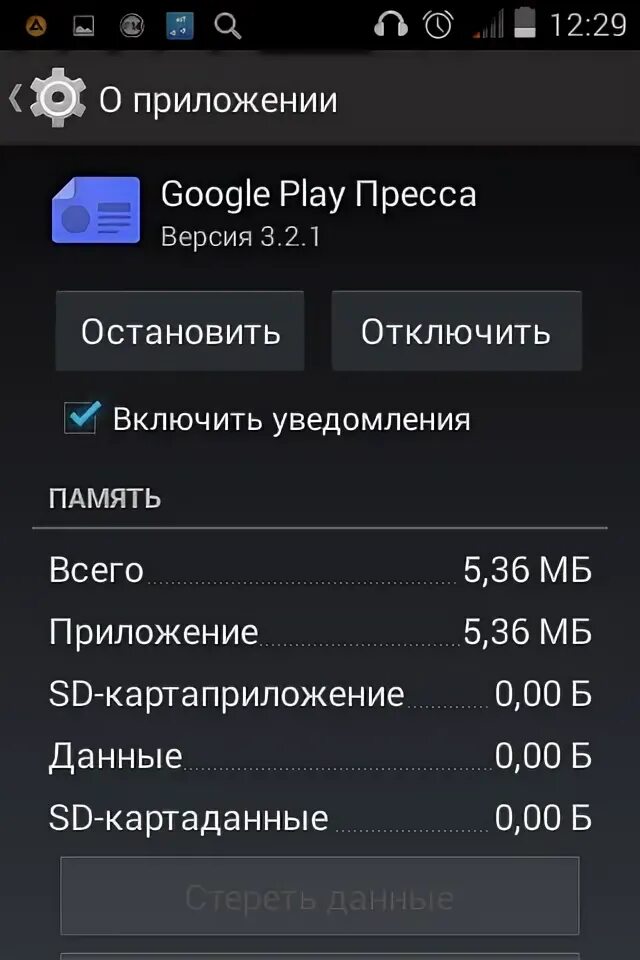640x960 pixels.
Task: Toggle the Включить уведомления checkbox
Action: pyautogui.click(x=81, y=417)
